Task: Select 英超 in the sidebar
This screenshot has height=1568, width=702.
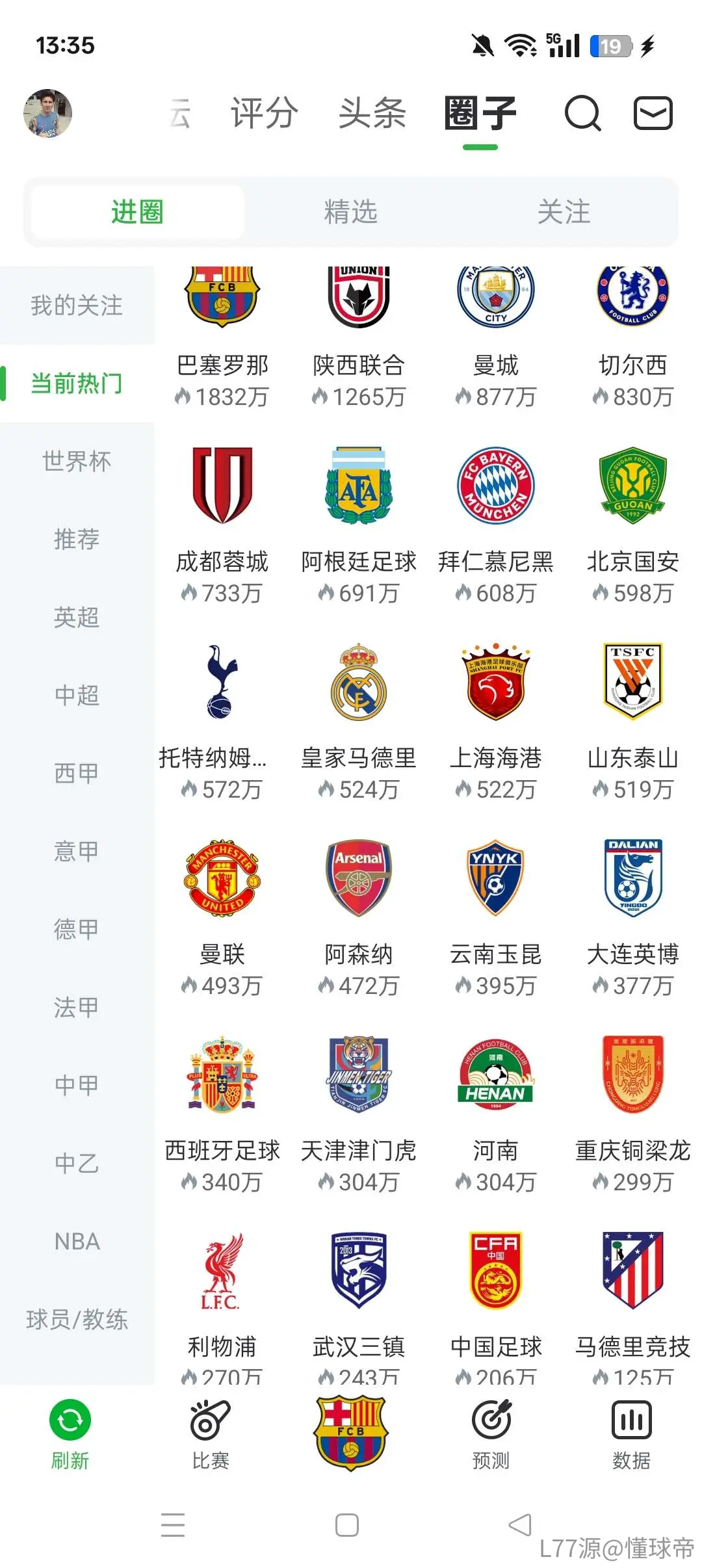Action: click(x=77, y=617)
